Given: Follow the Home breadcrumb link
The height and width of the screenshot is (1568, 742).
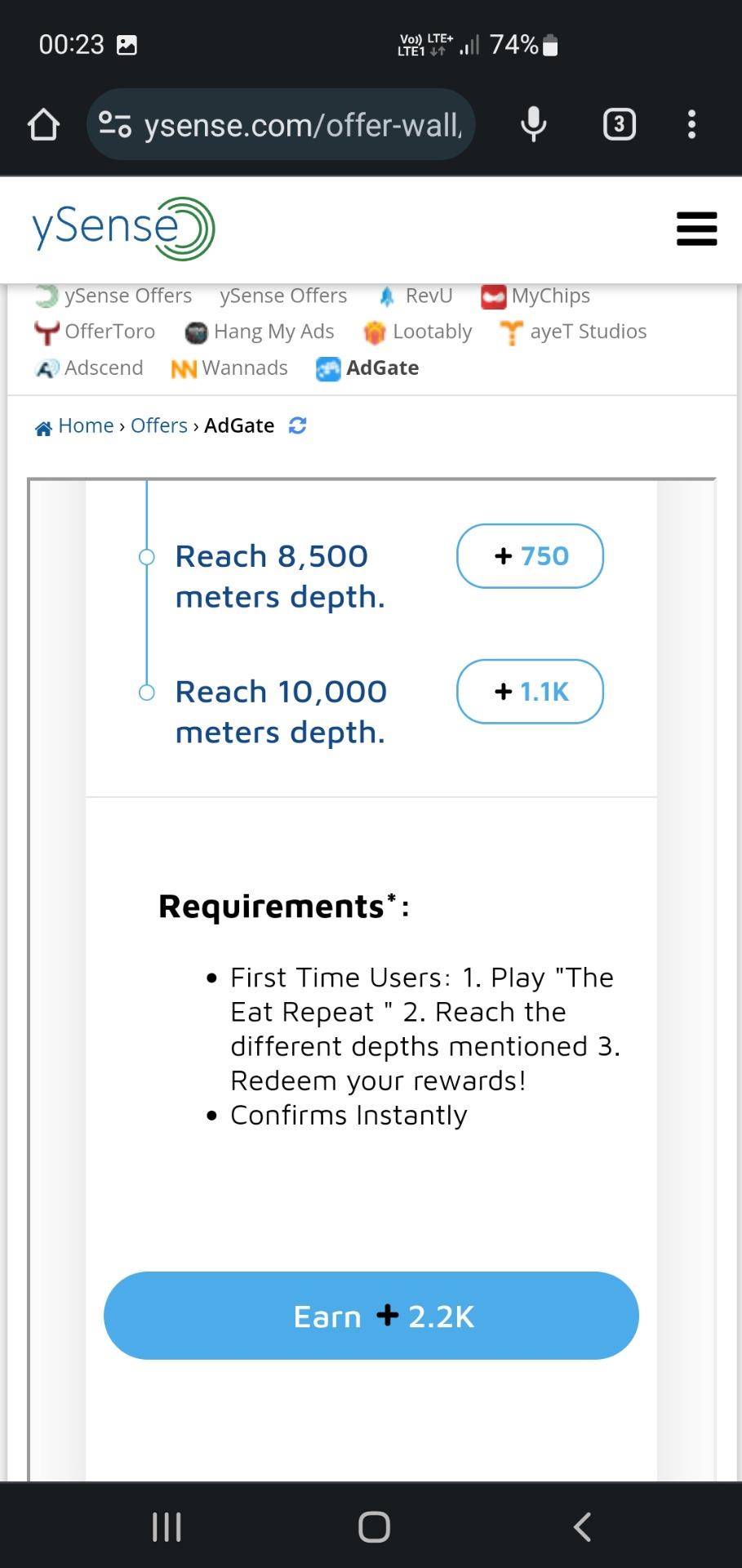Looking at the screenshot, I should 74,425.
